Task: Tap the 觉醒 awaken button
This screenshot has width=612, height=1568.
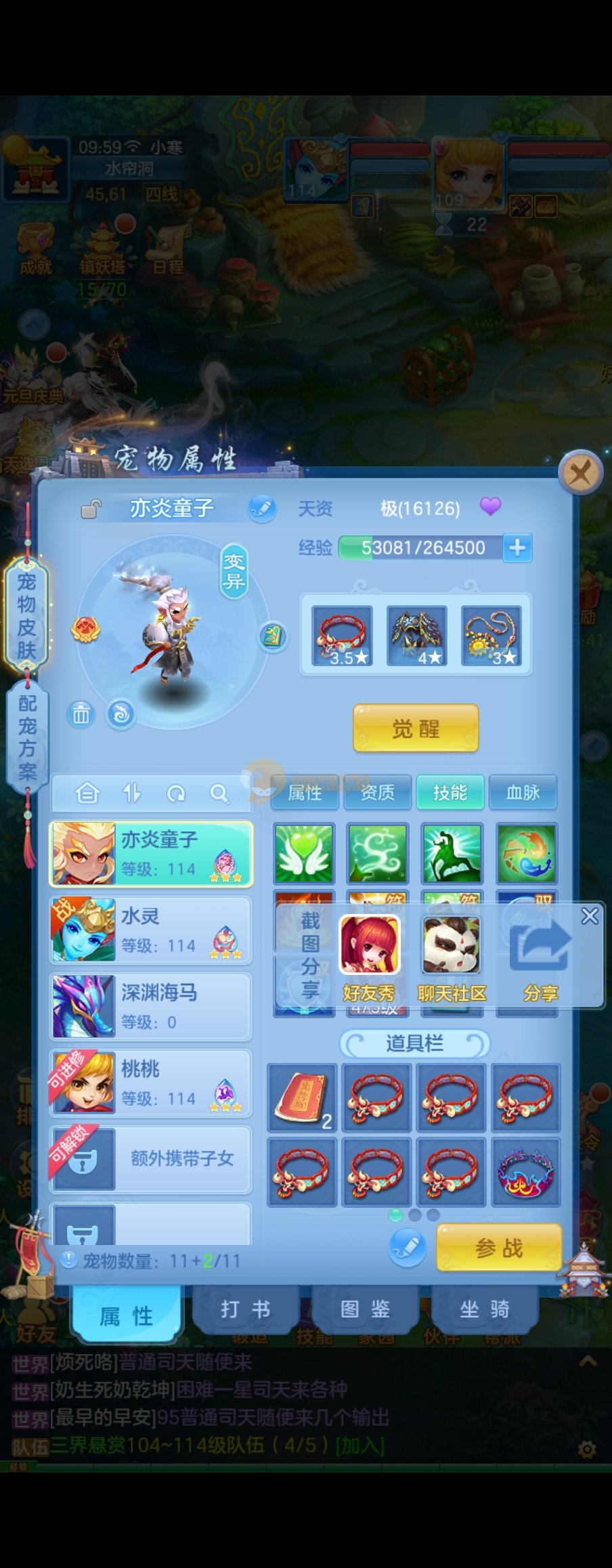Action: pos(416,728)
